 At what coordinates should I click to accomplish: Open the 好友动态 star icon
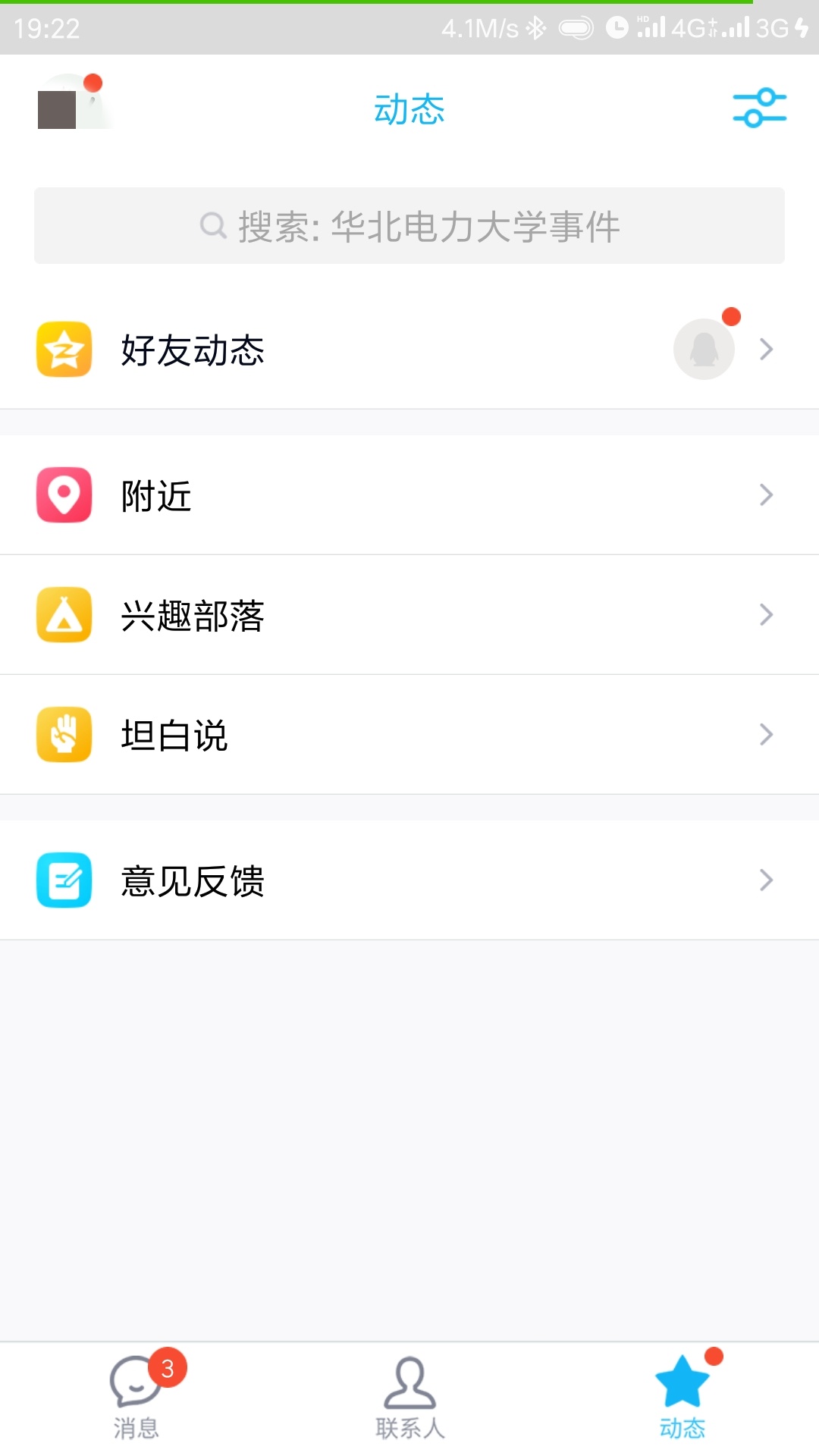(64, 349)
